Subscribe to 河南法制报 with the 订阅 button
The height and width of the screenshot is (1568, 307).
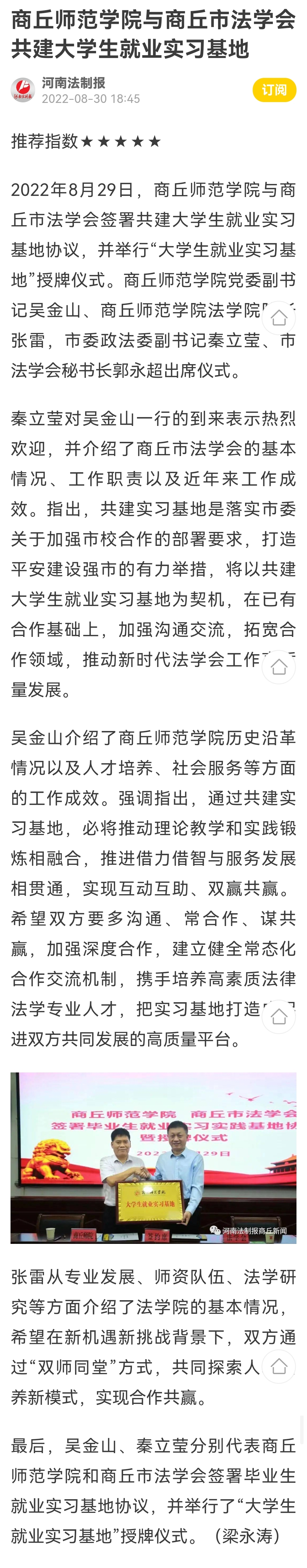pyautogui.click(x=274, y=90)
